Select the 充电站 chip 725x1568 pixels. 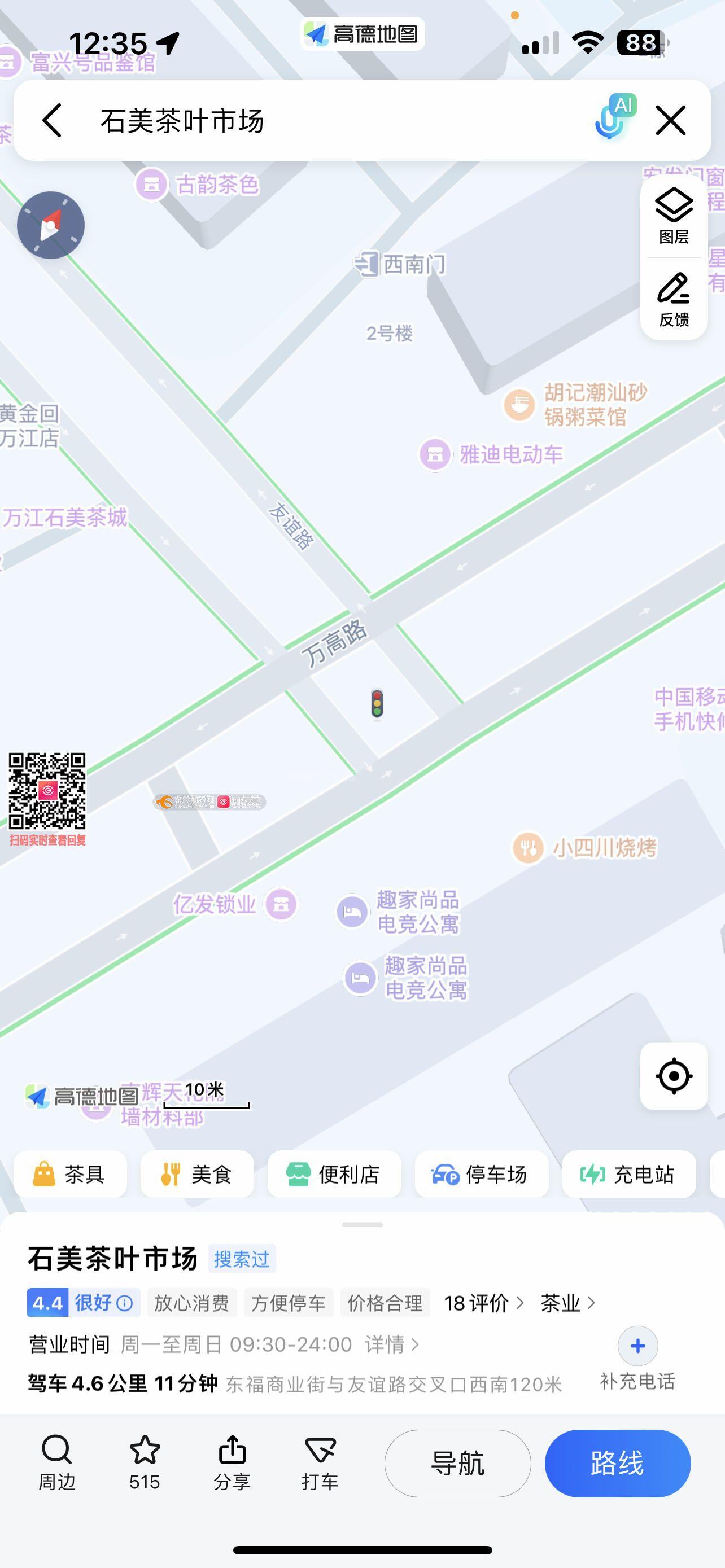point(628,1174)
